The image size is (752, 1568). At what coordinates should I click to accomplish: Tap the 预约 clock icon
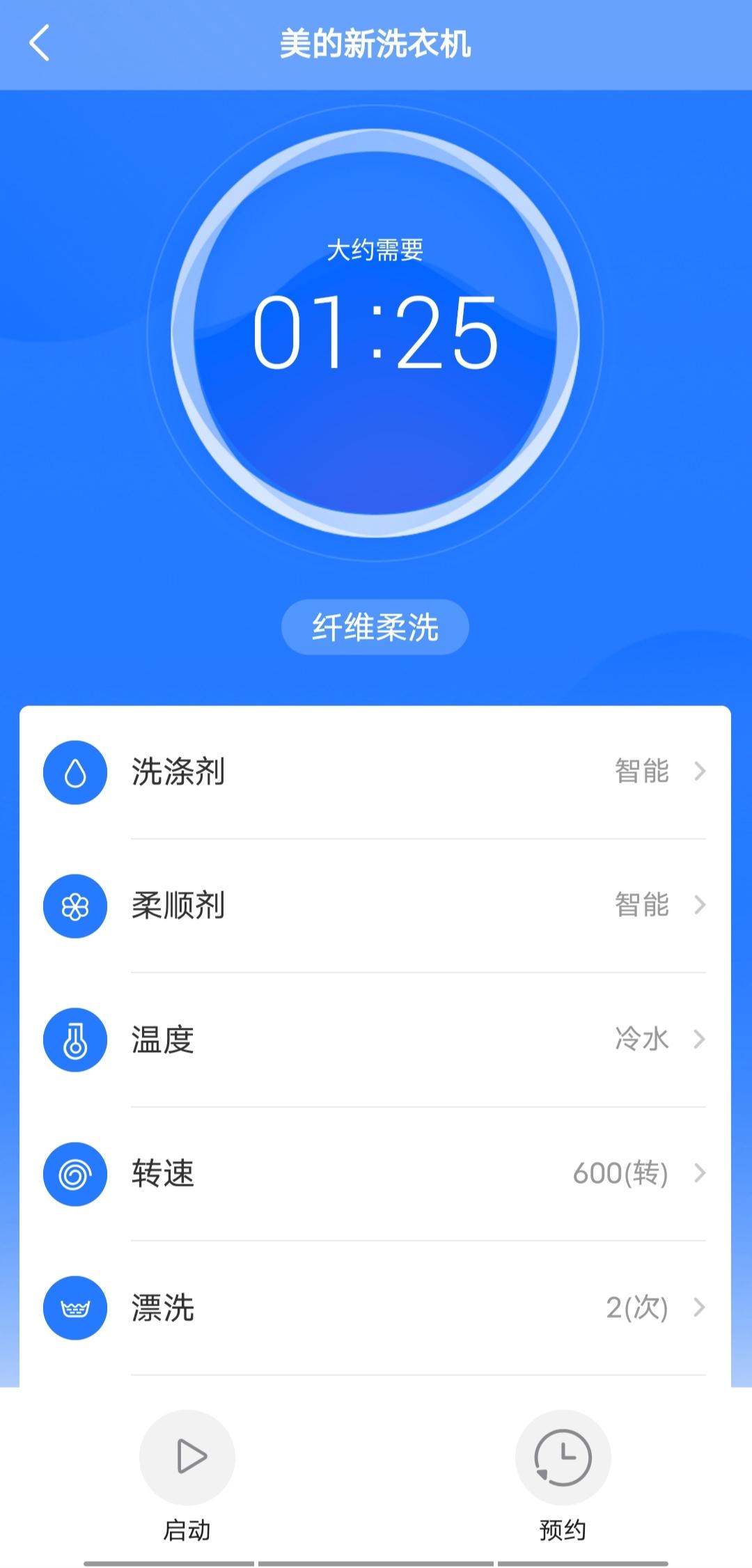(563, 1457)
